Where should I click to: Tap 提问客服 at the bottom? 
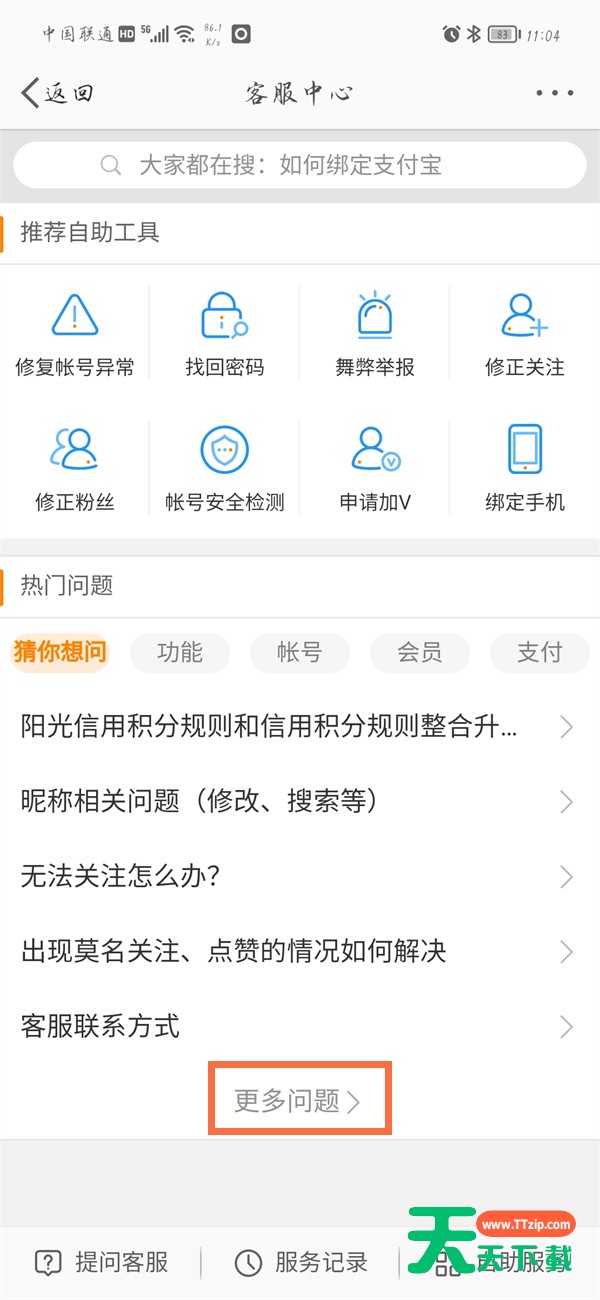(x=102, y=1262)
